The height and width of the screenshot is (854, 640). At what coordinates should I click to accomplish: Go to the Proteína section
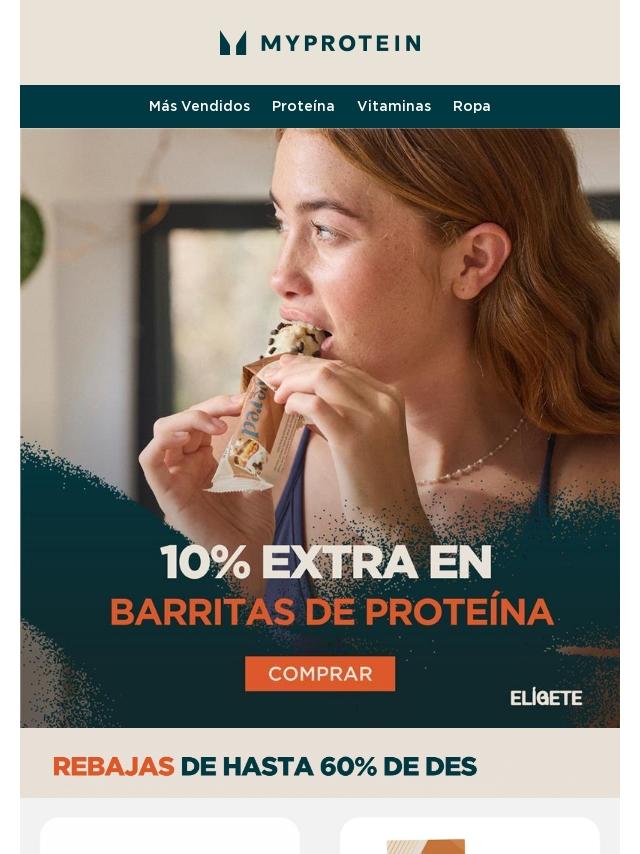(x=303, y=106)
